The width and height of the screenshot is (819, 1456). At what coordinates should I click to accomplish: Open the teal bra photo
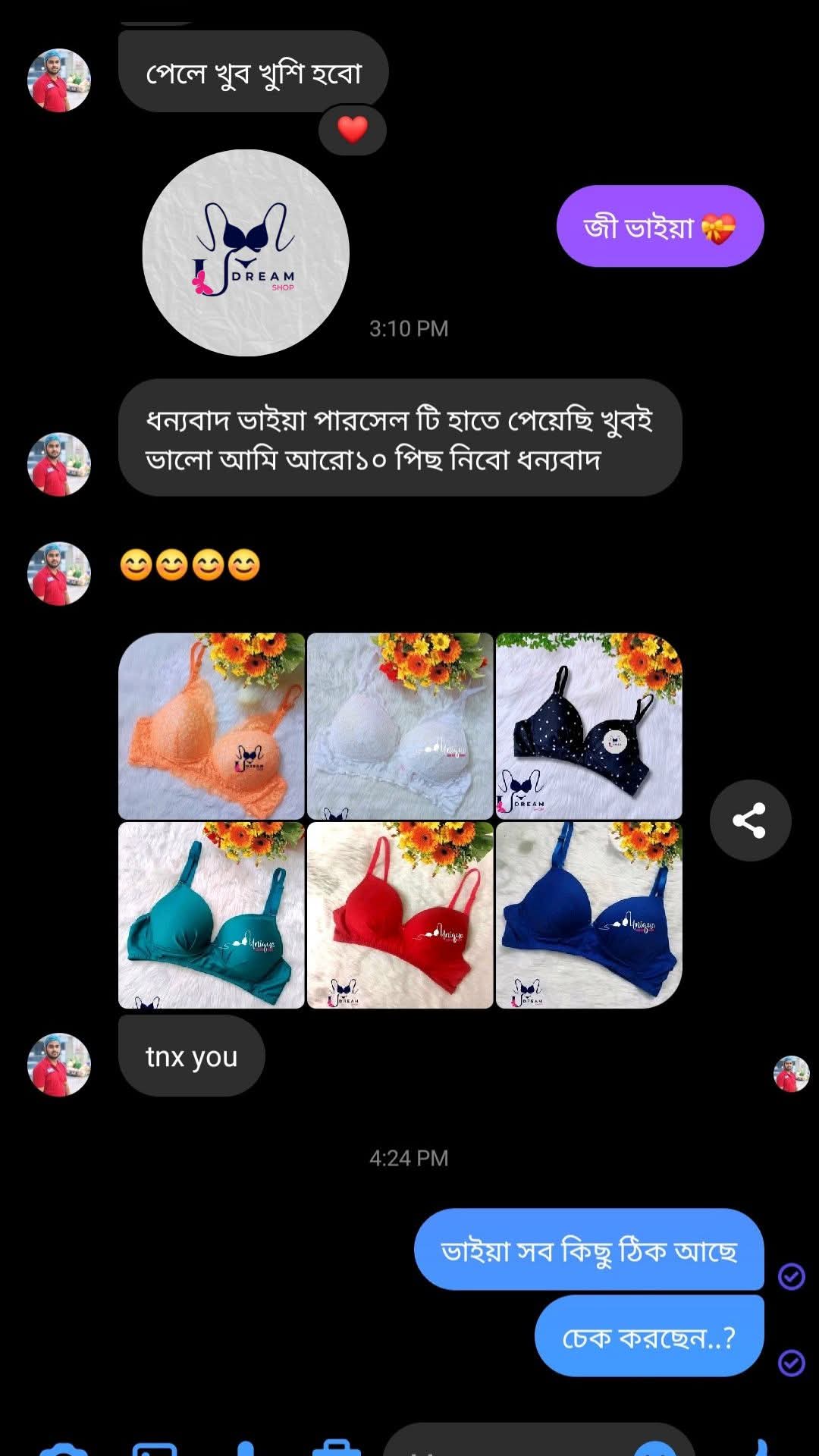tap(212, 915)
